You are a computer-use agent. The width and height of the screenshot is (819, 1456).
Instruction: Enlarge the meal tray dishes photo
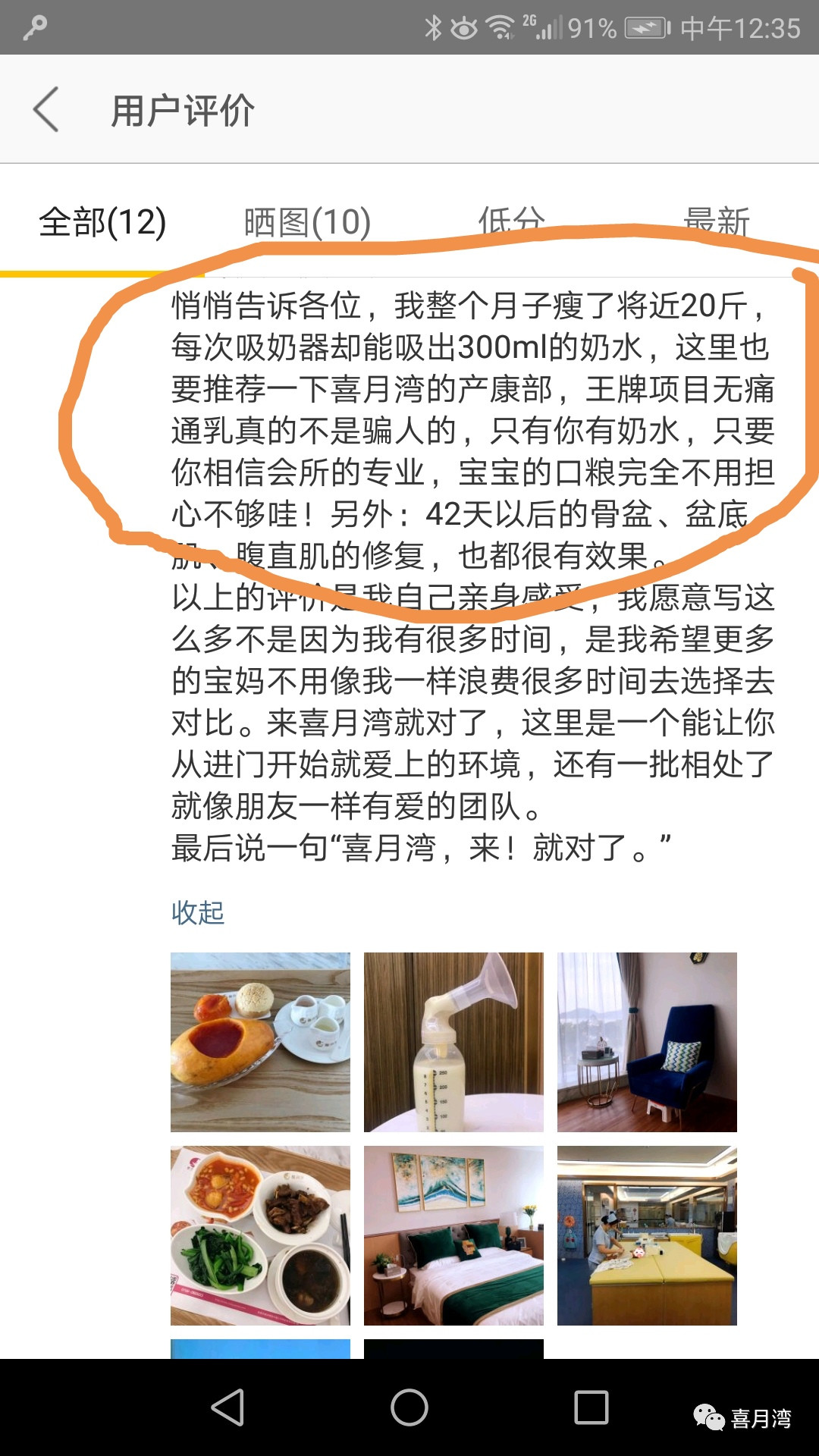(x=260, y=1235)
